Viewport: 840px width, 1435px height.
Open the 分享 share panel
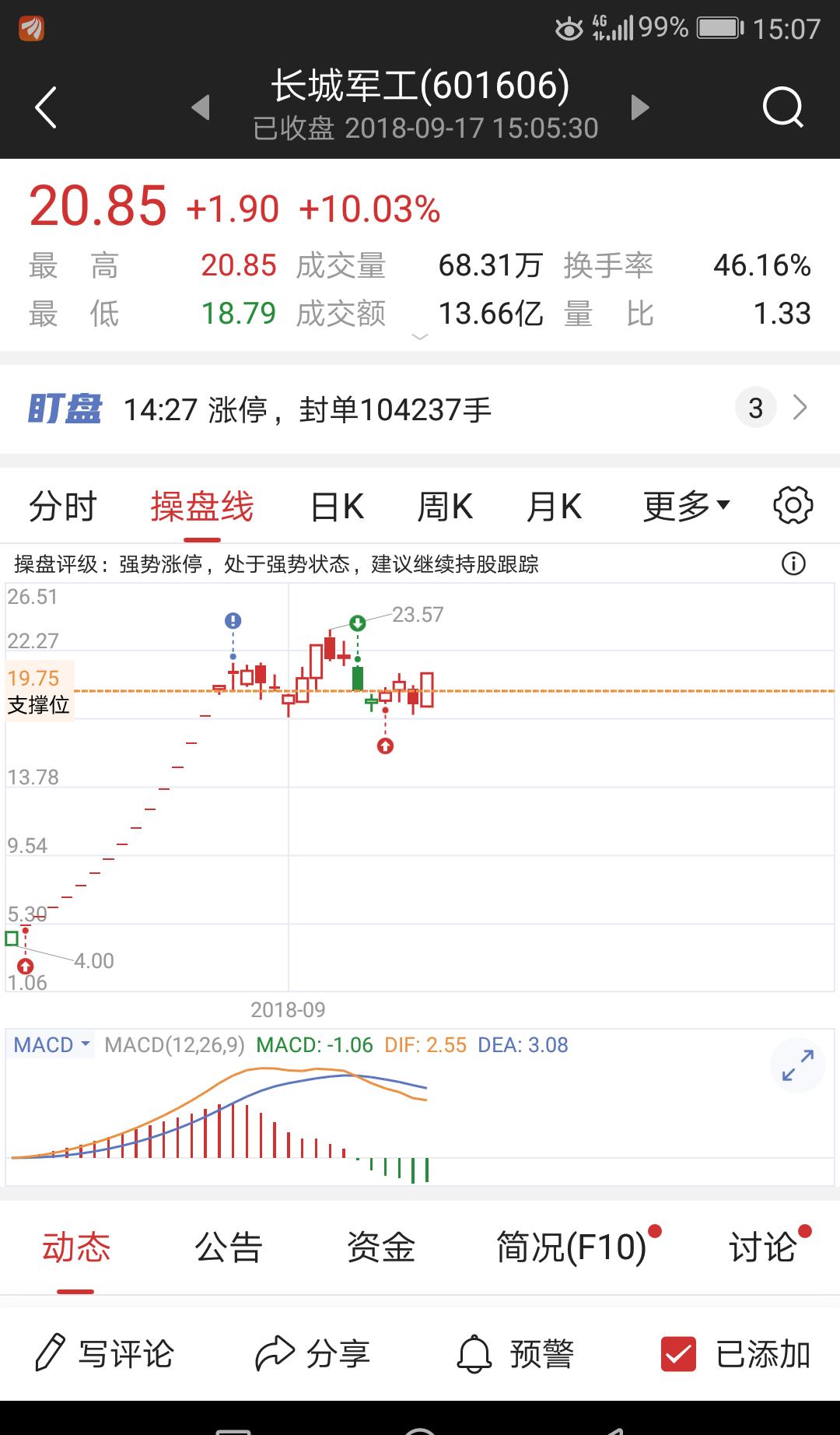(314, 1353)
